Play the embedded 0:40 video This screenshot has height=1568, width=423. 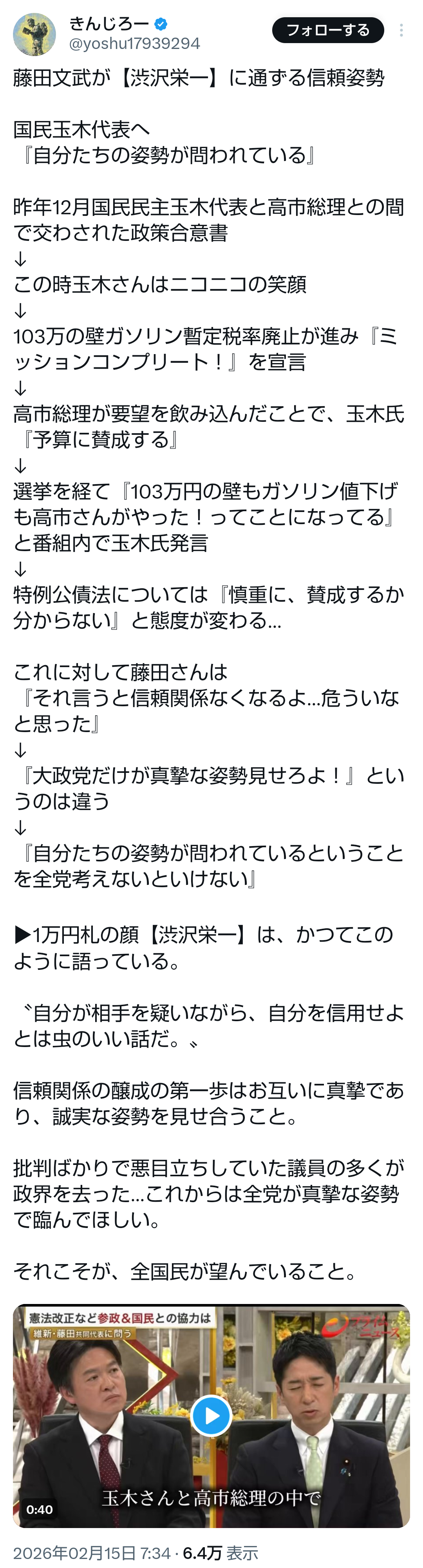click(211, 1416)
